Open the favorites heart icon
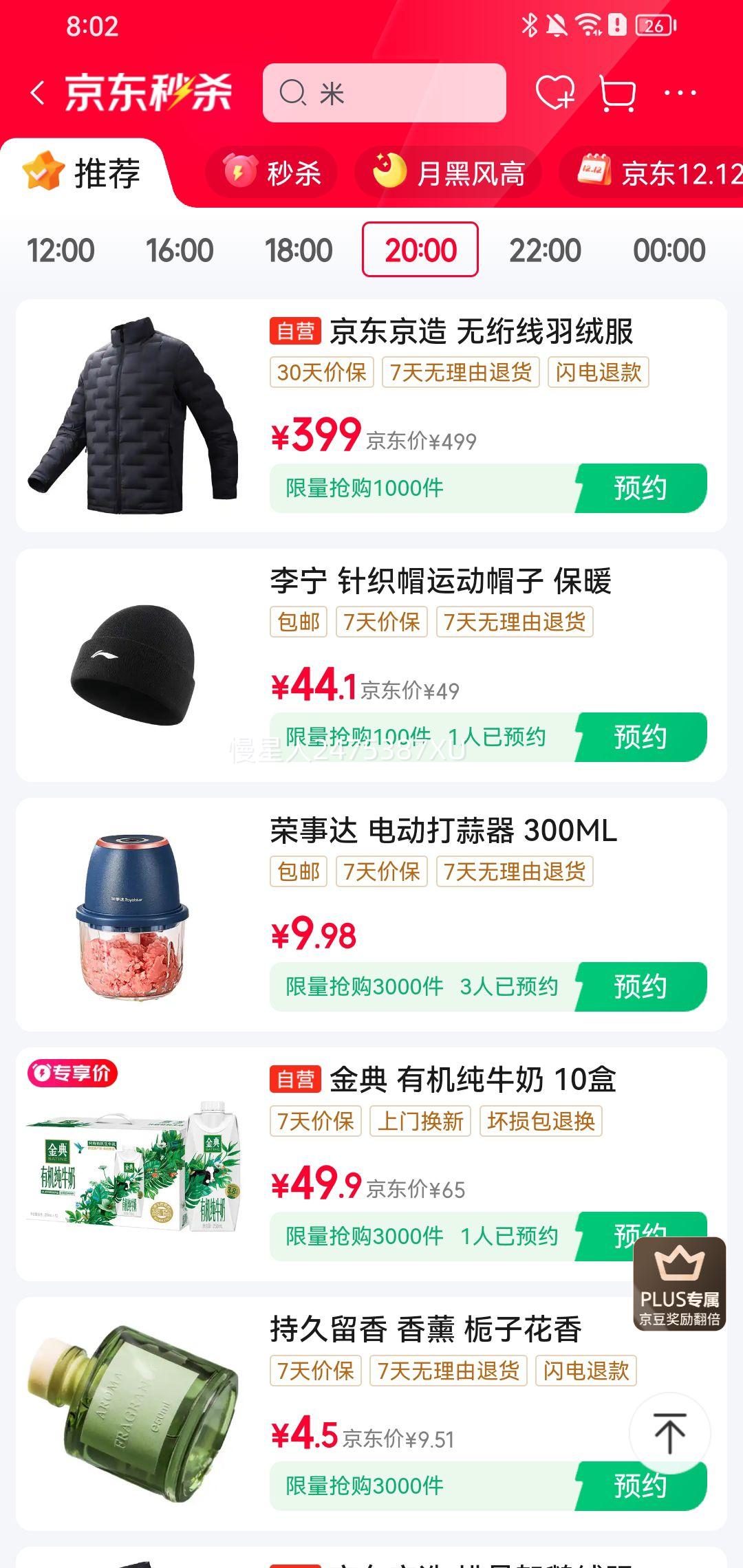This screenshot has width=743, height=1568. pyautogui.click(x=554, y=93)
